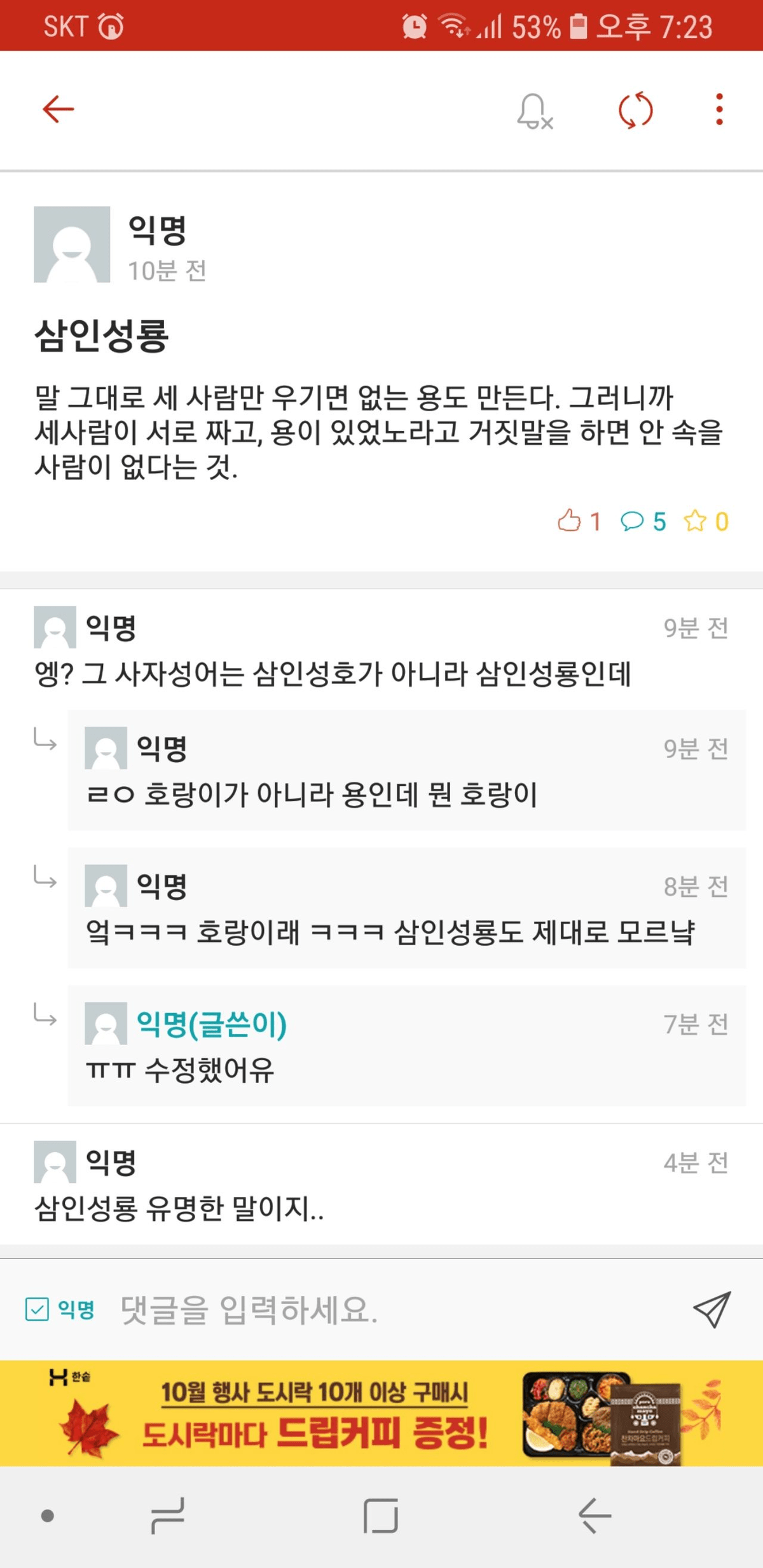Select the comment 삼인성룡 유명한 말이지..
763x1568 pixels.
tap(179, 1208)
